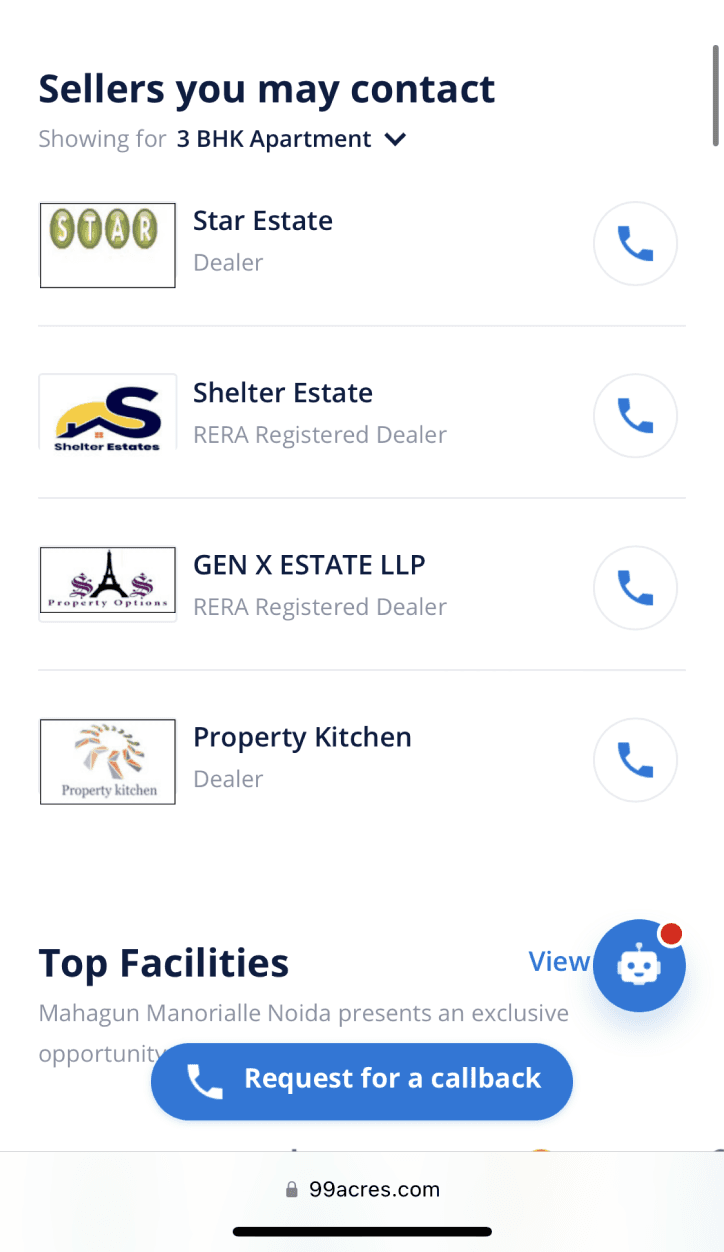Open the Shelter Estate seller profile

[282, 393]
